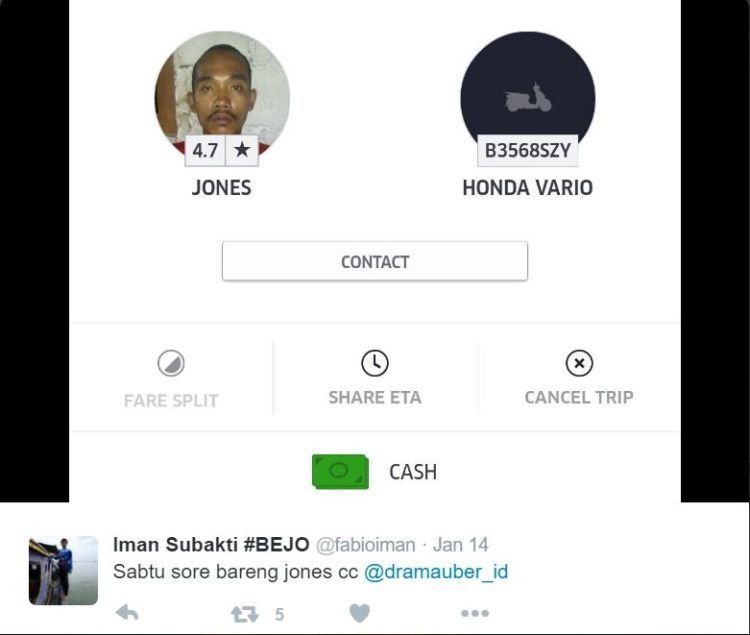
Task: Like the tweet with the heart icon
Action: 360,613
